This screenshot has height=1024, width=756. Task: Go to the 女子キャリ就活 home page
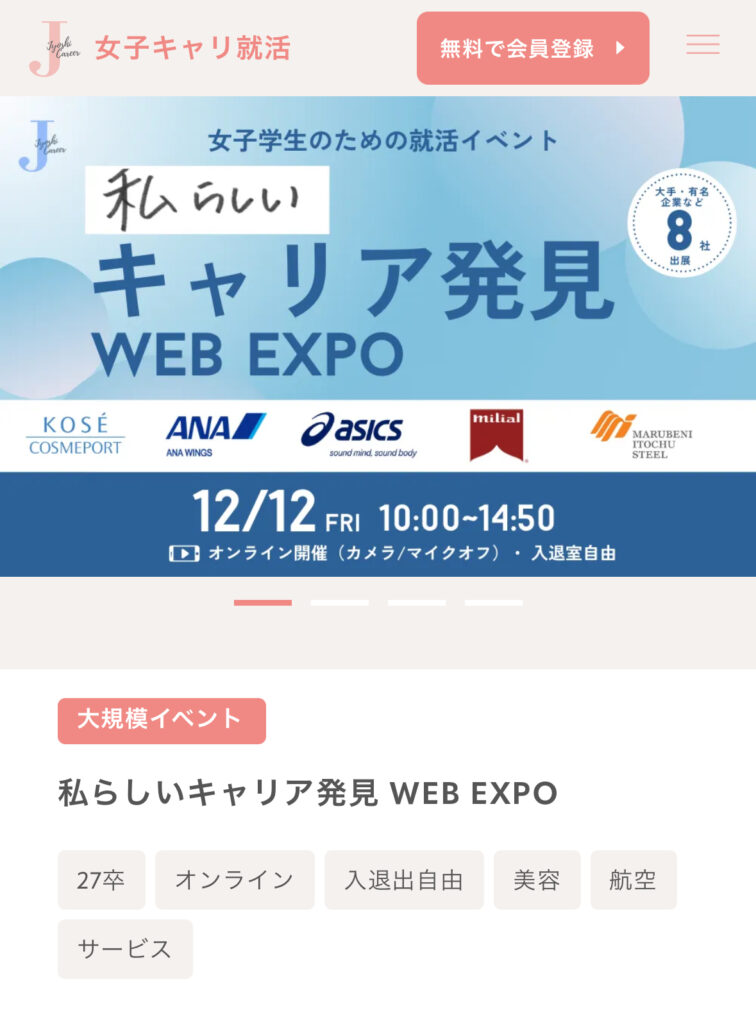(160, 48)
